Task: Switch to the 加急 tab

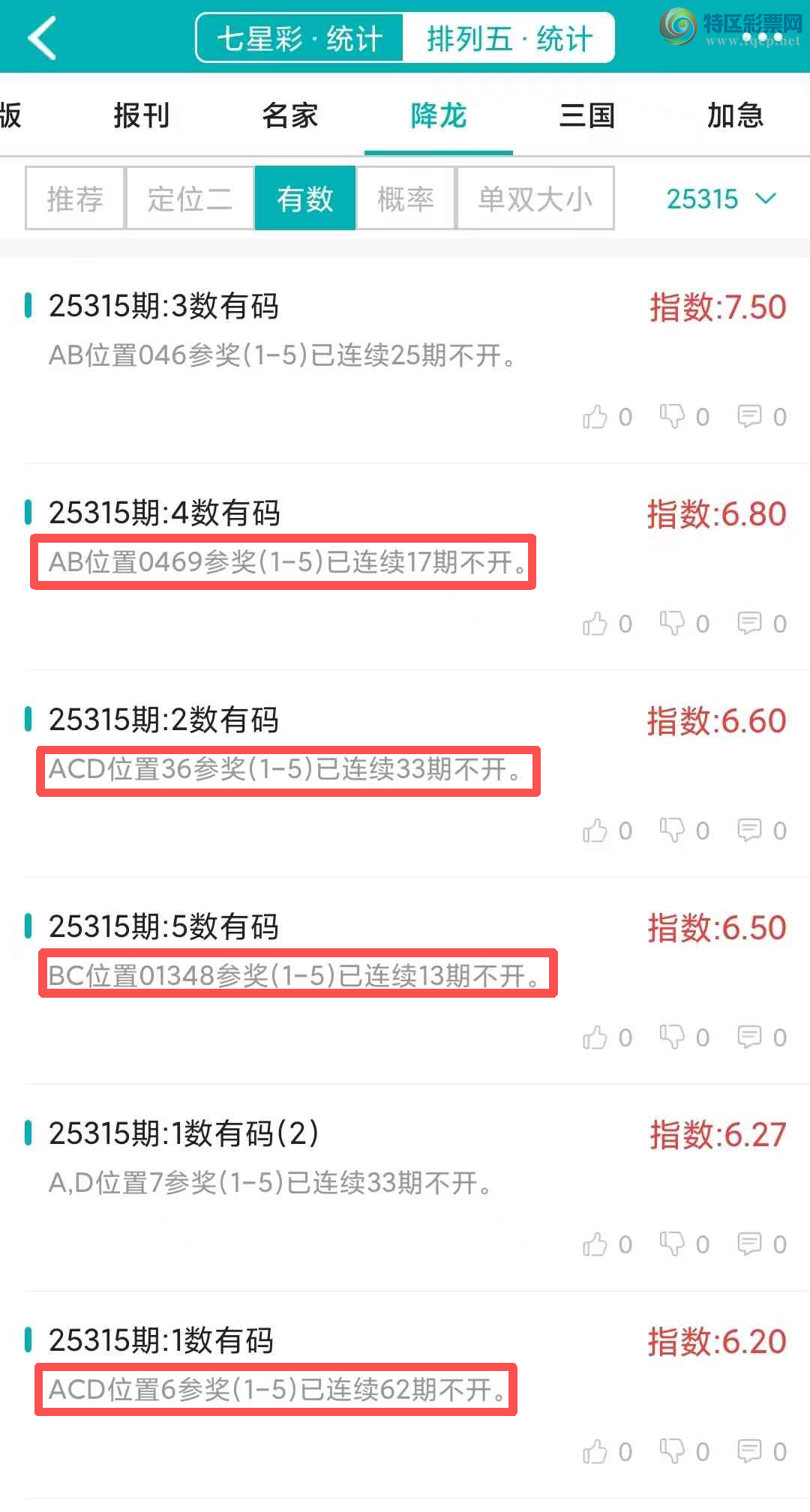Action: tap(735, 115)
